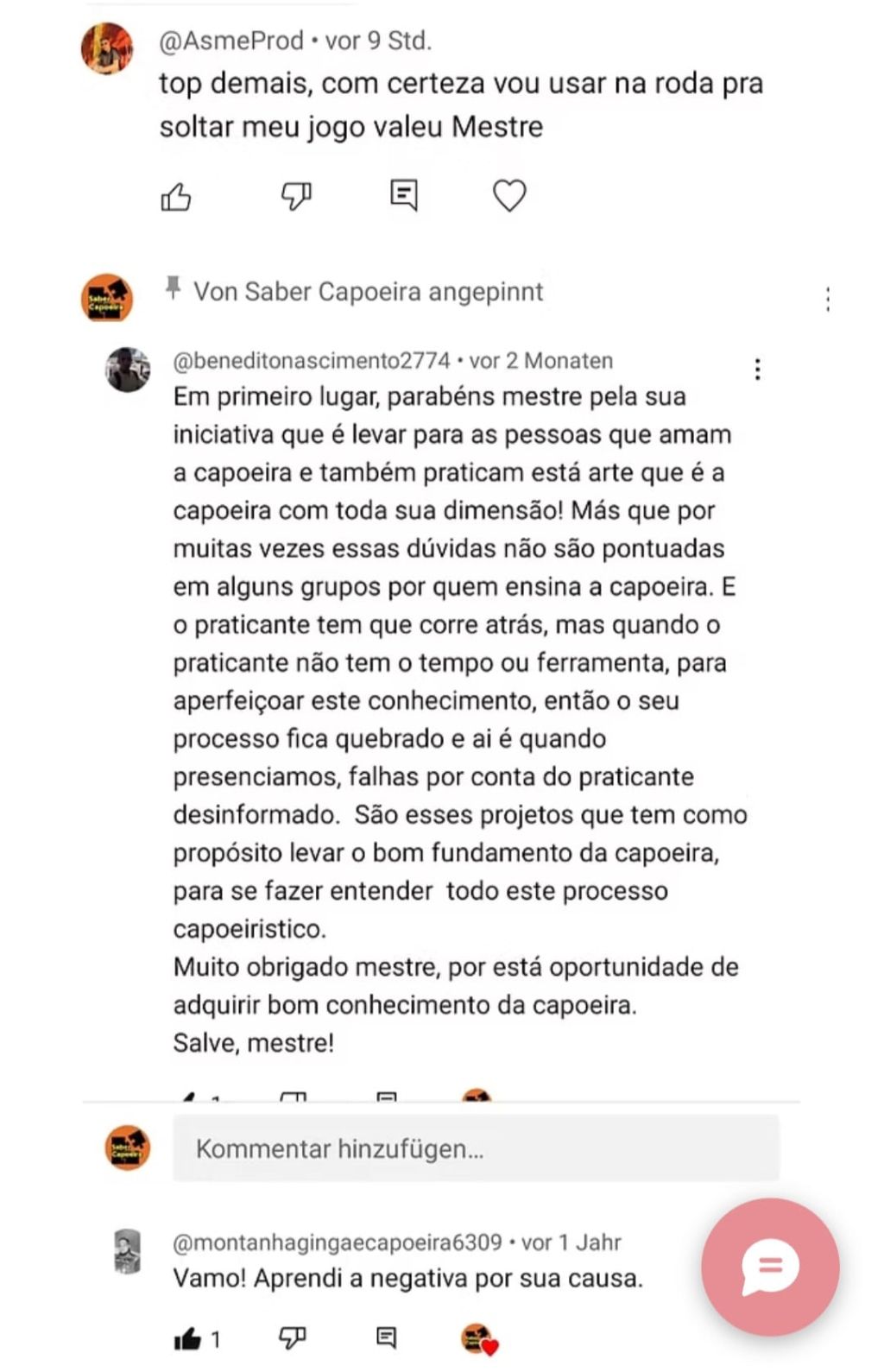This screenshot has width=884, height=1372.
Task: Open @beneditonascimento2774's profile picture
Action: [128, 370]
